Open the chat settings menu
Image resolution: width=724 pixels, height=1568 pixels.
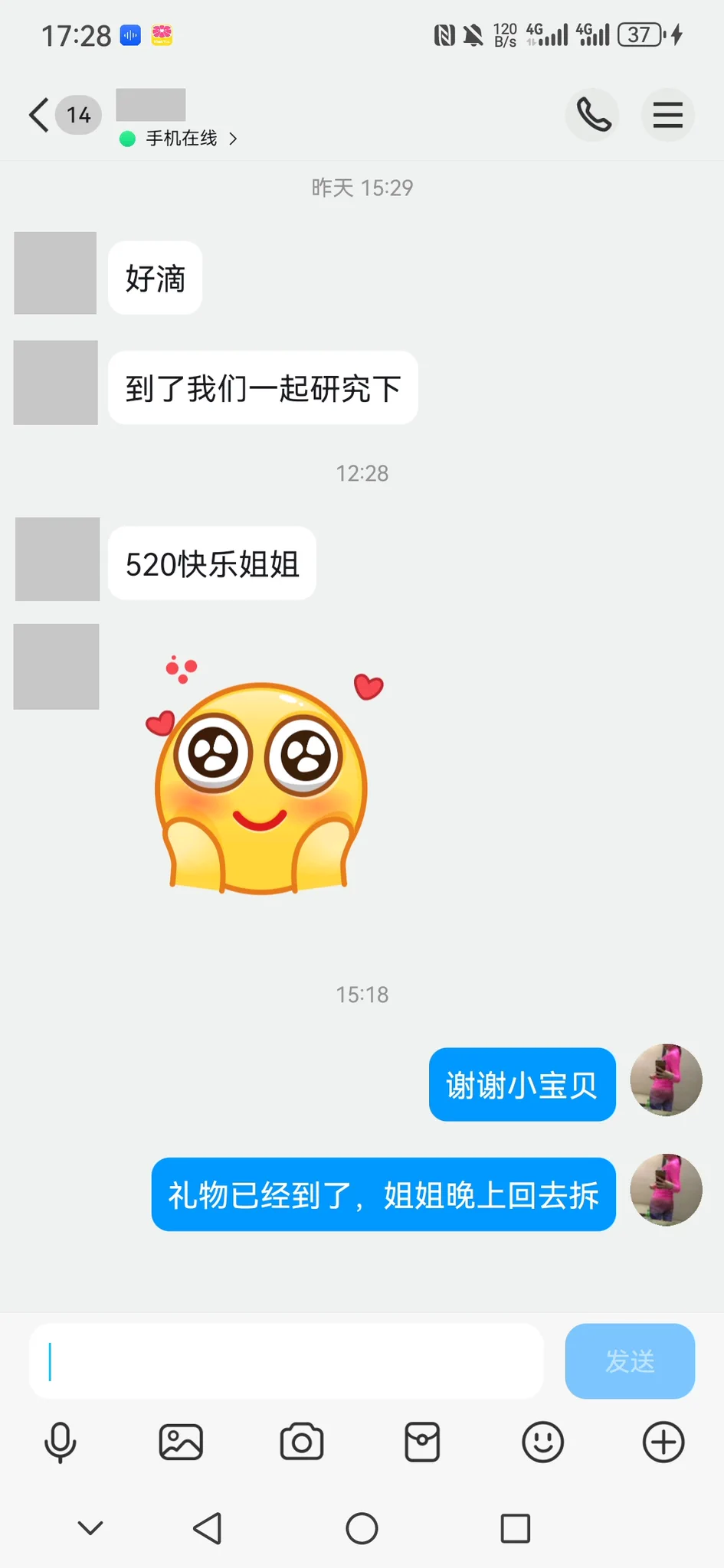click(x=667, y=116)
